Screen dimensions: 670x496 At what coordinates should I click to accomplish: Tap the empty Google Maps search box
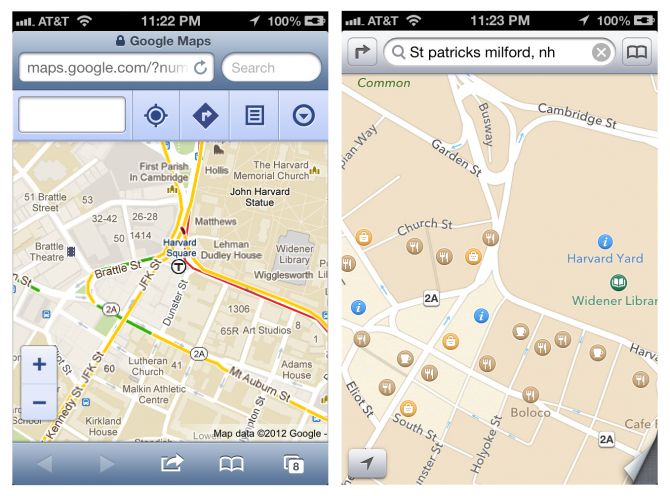point(72,115)
